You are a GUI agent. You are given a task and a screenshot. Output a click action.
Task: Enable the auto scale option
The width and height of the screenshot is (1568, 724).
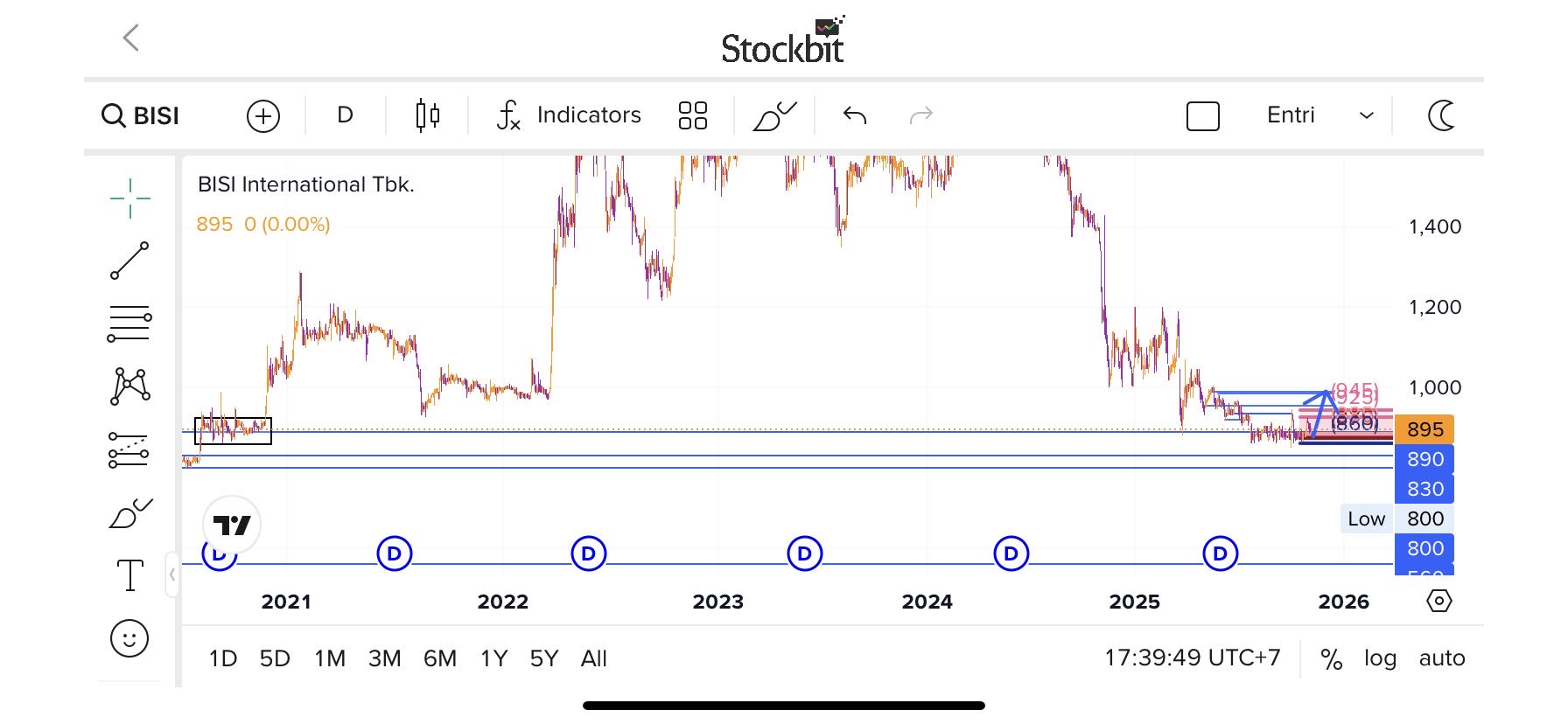point(1441,658)
